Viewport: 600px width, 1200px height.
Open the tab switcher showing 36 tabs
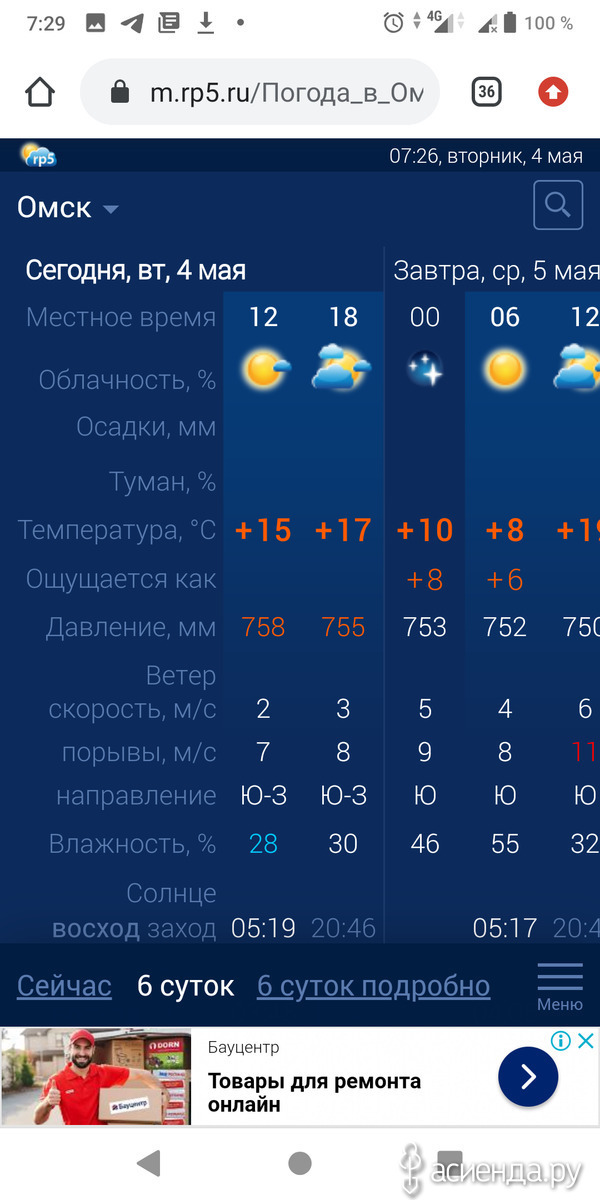[486, 92]
